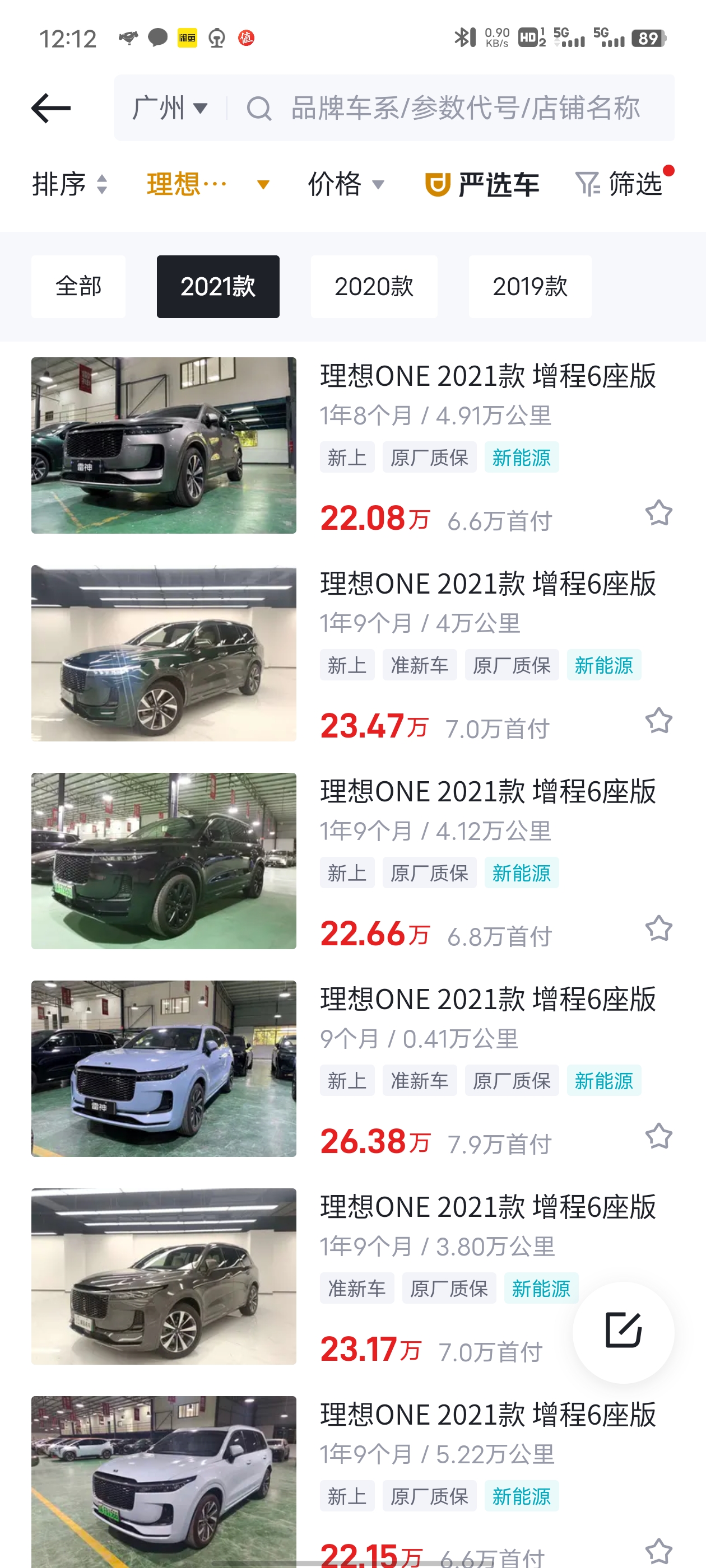Tap the 89 battery indicator in status bar

click(x=648, y=38)
